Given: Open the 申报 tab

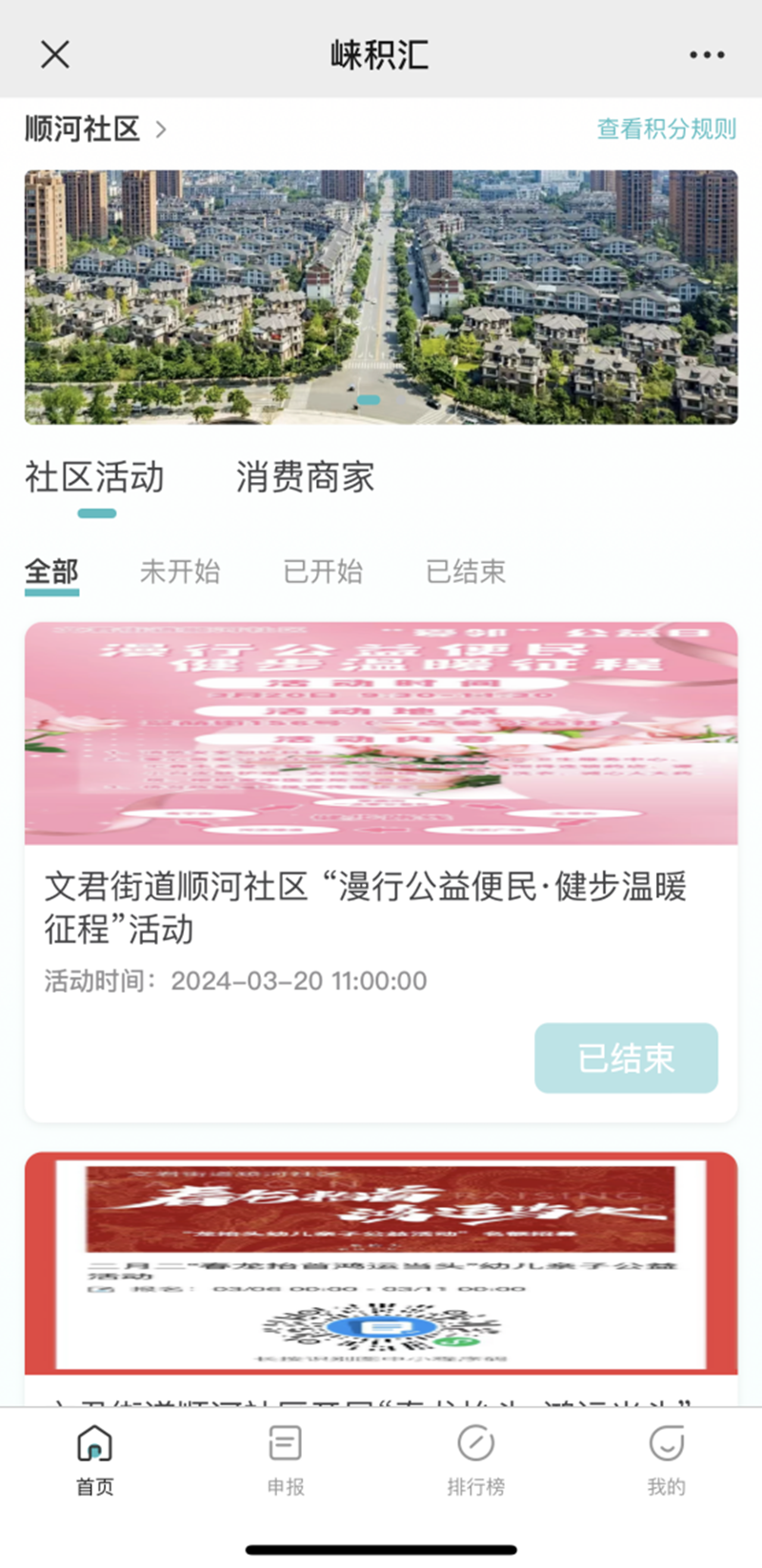Looking at the screenshot, I should pos(285,1459).
